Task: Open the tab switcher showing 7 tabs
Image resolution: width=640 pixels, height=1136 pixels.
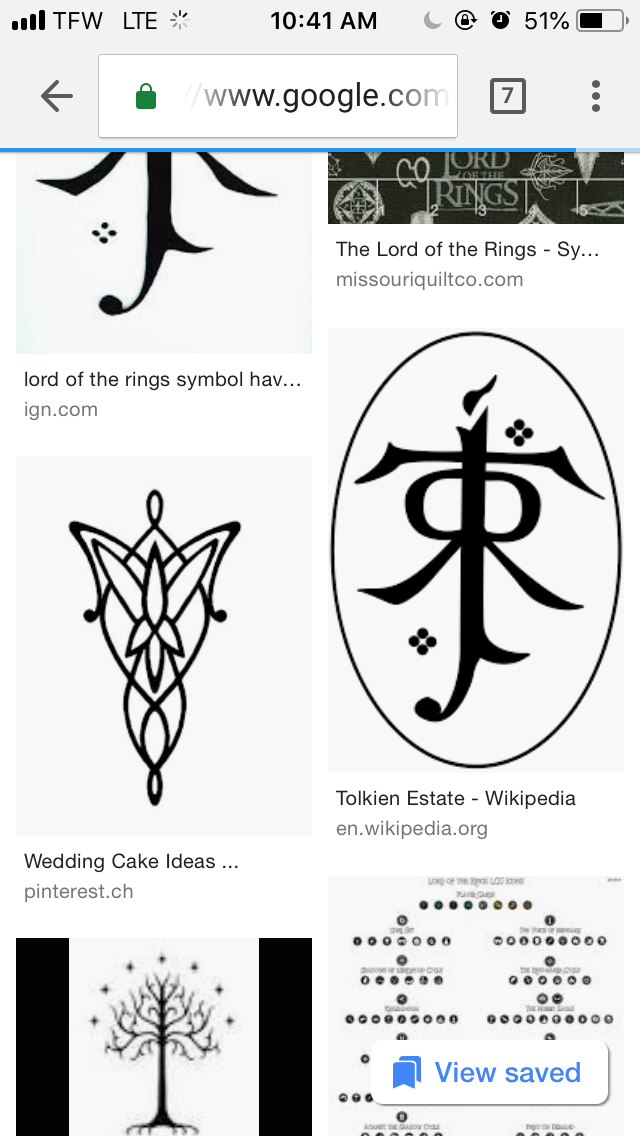Action: pos(507,96)
